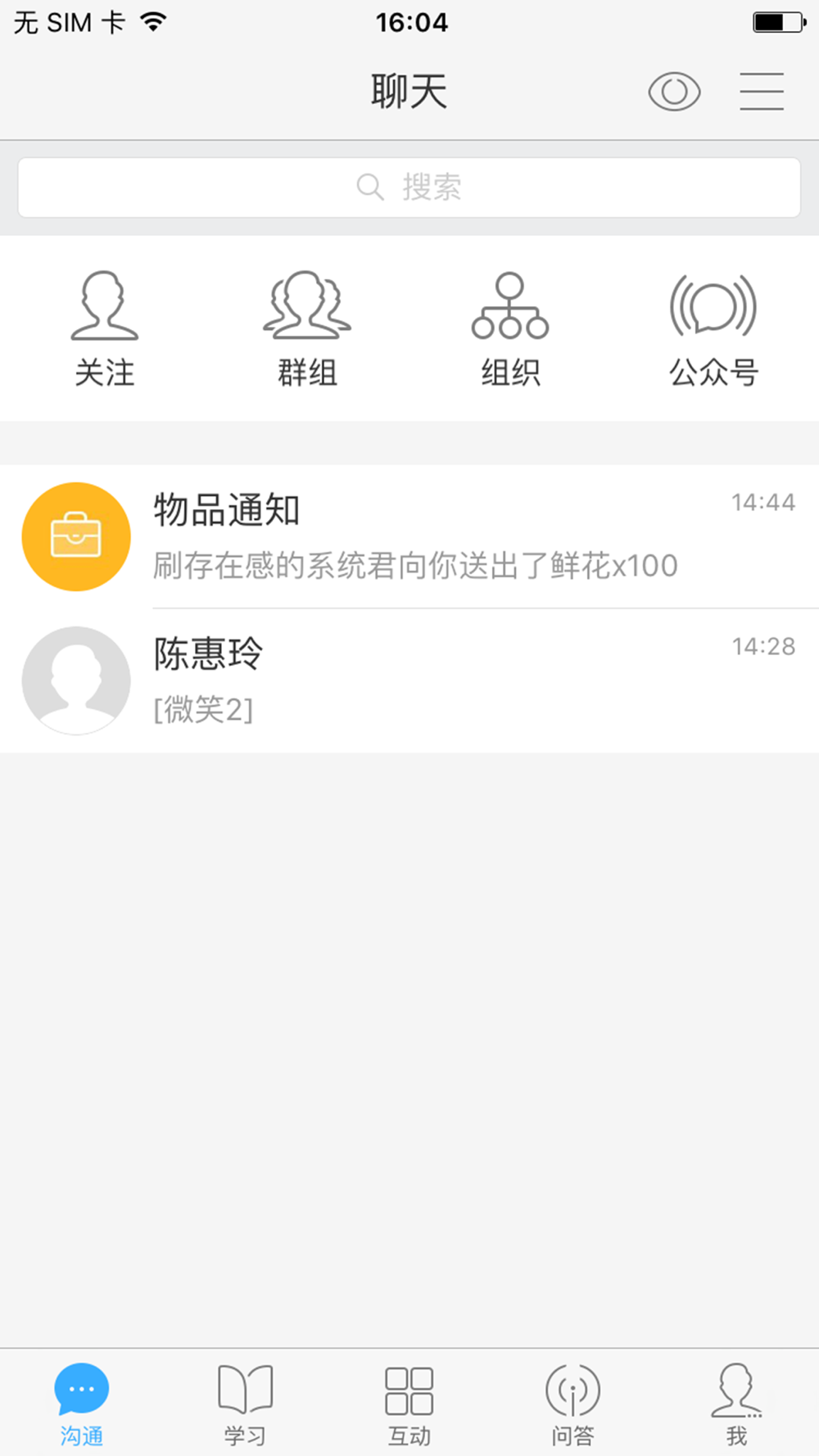This screenshot has height=1456, width=819.
Task: Switch to the 问答 tab
Action: (573, 1404)
